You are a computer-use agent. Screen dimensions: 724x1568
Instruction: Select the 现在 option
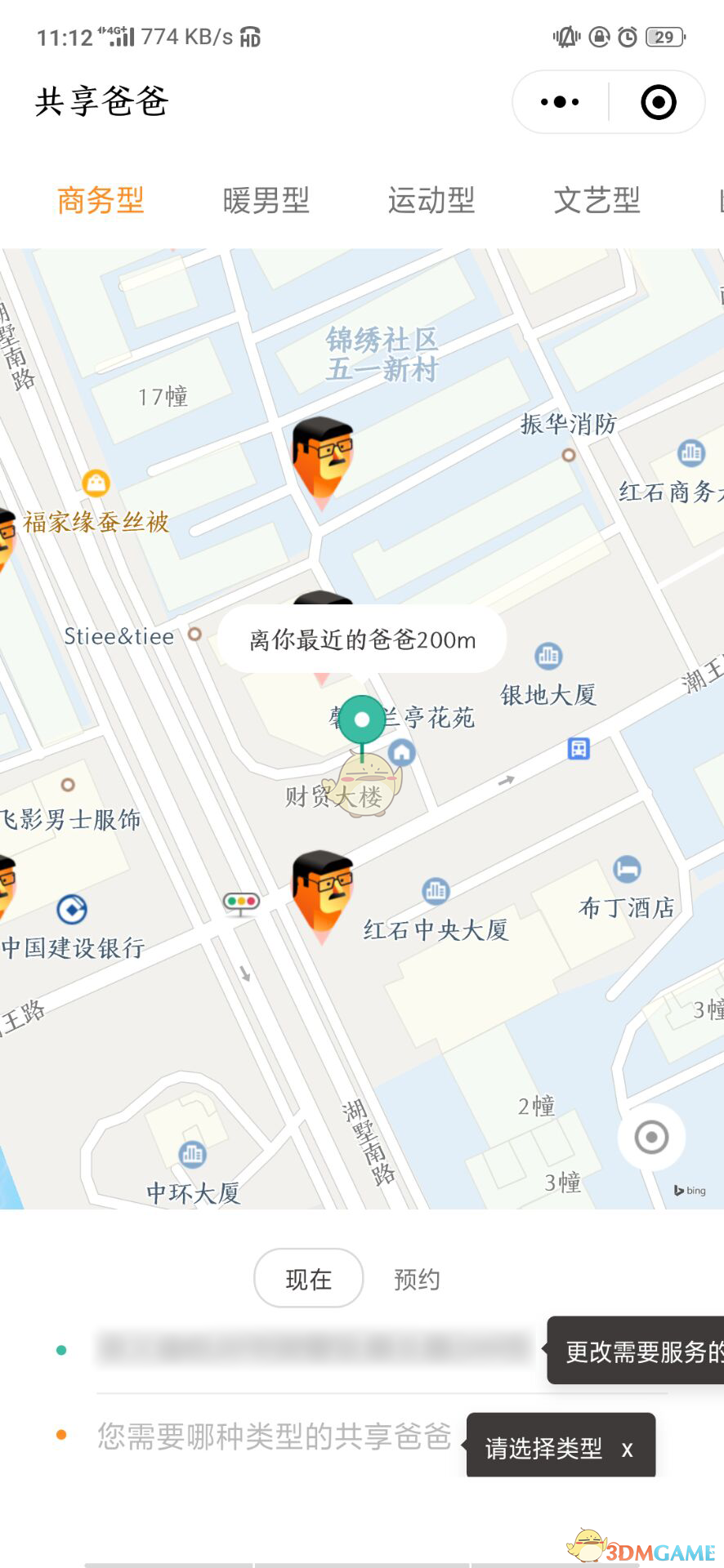coord(308,1279)
